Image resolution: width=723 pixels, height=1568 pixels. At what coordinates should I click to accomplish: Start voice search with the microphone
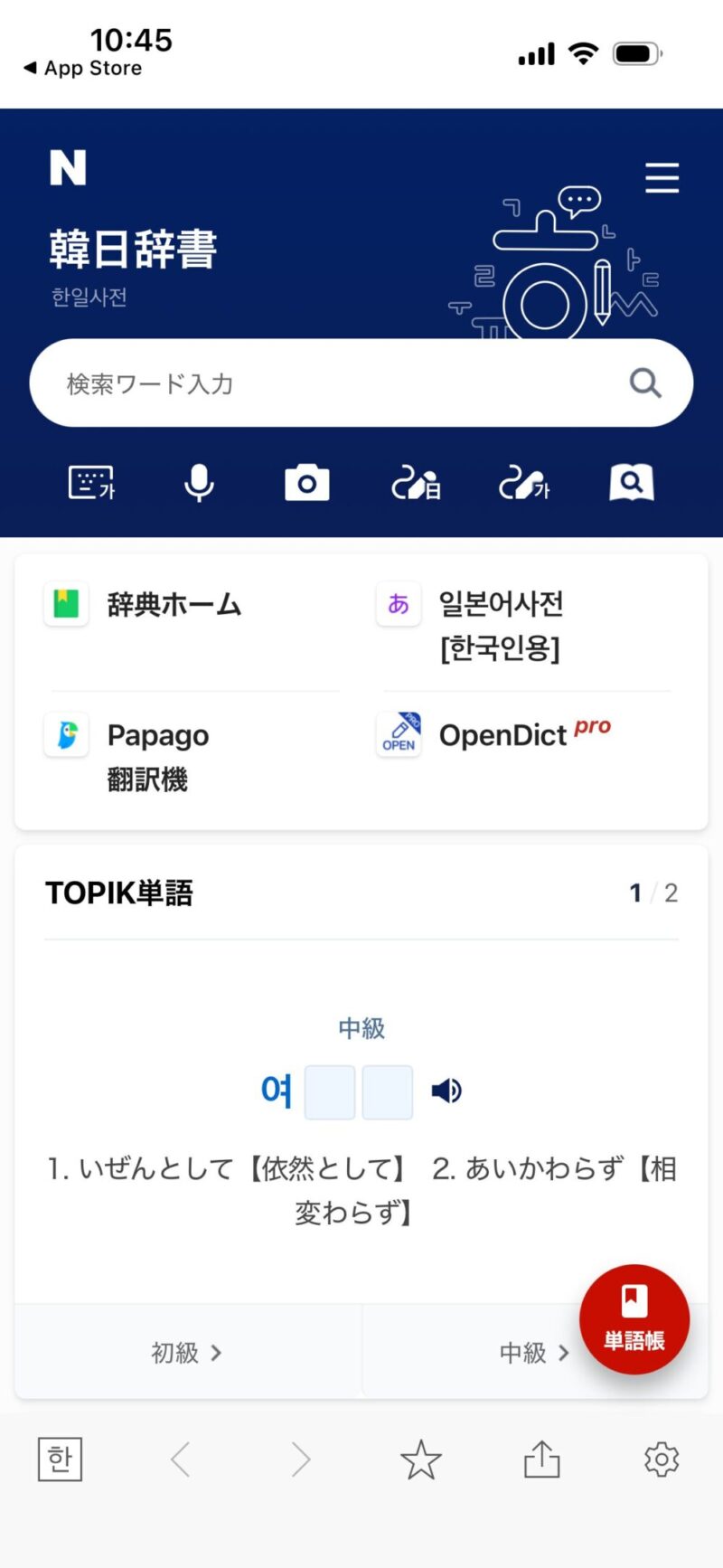(x=199, y=483)
